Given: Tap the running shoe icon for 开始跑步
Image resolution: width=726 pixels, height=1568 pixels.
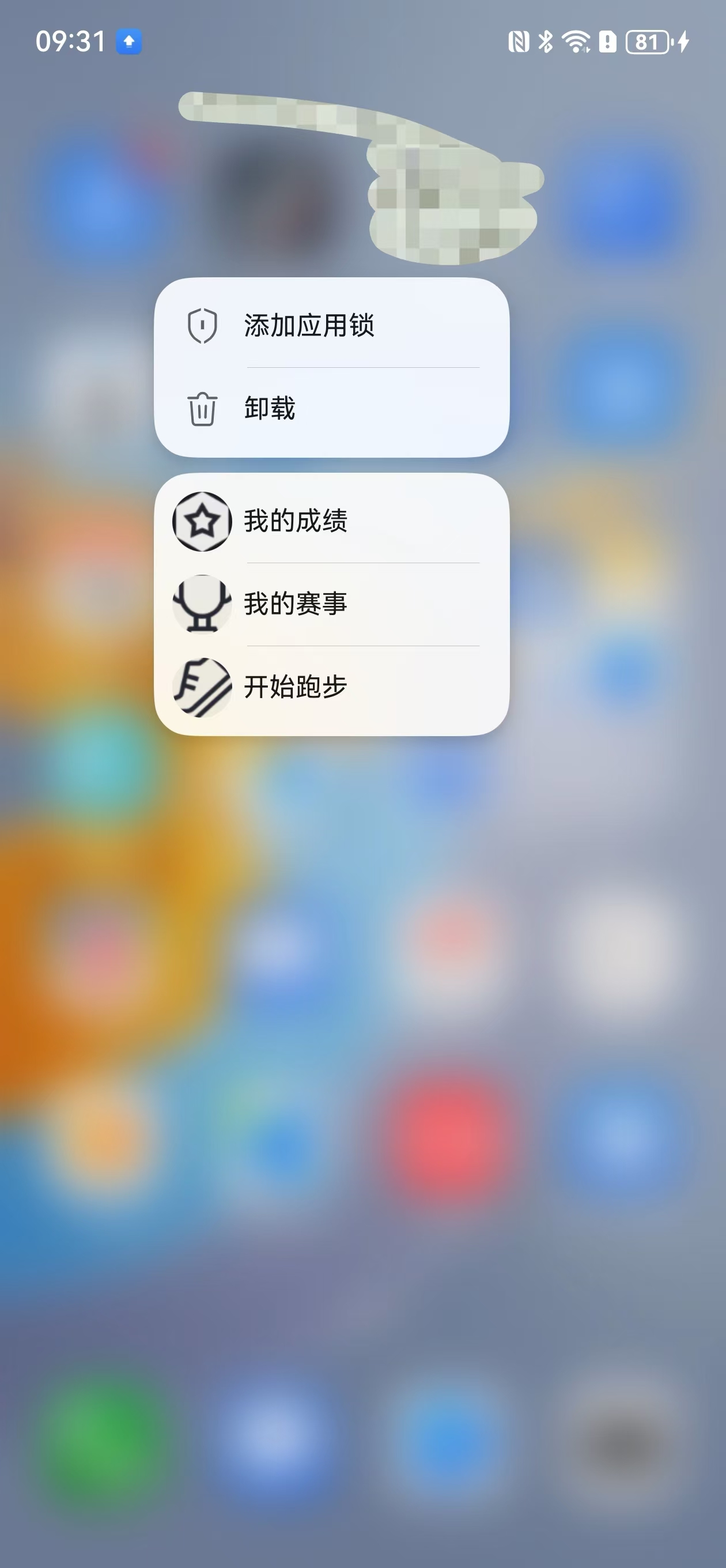Looking at the screenshot, I should pos(202,687).
